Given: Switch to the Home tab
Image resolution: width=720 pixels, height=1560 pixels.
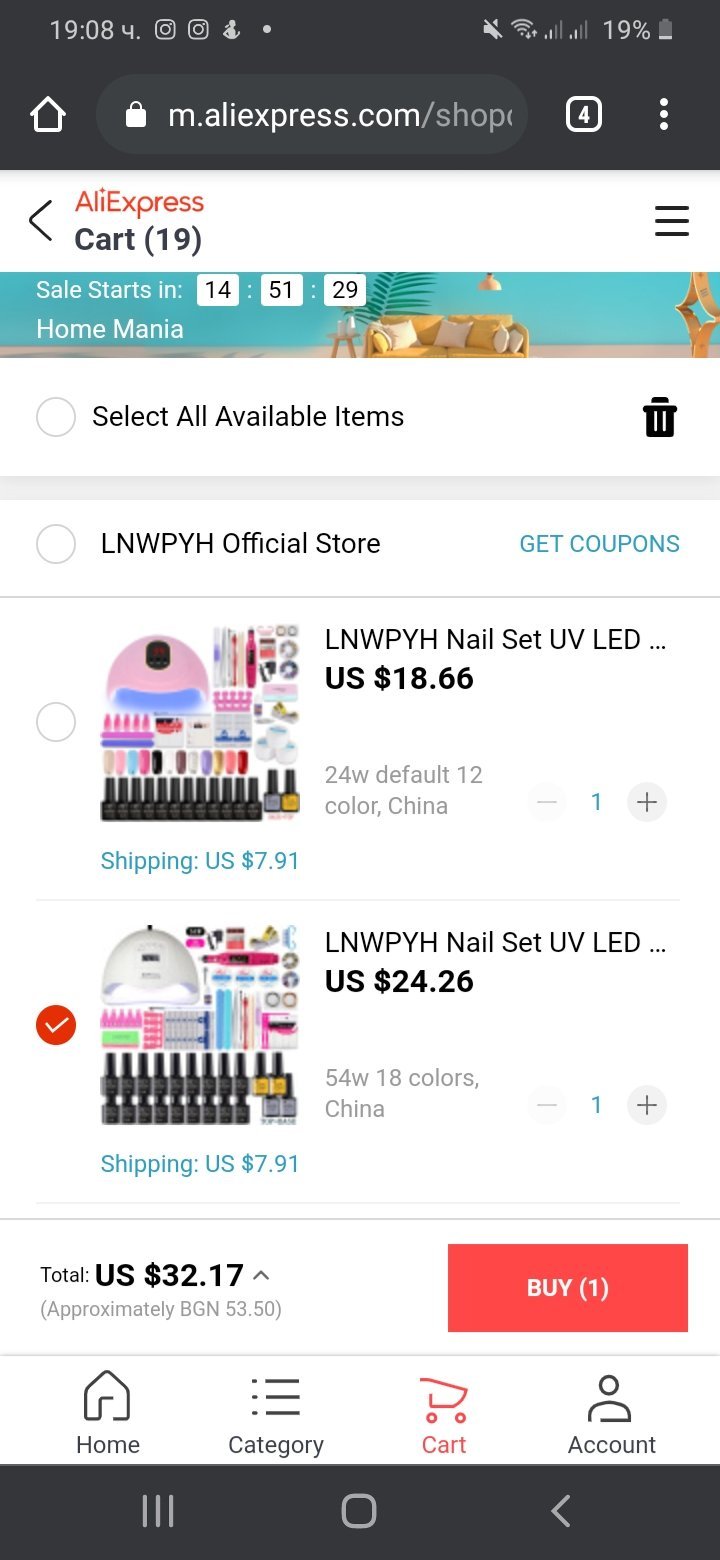Looking at the screenshot, I should pos(108,1415).
